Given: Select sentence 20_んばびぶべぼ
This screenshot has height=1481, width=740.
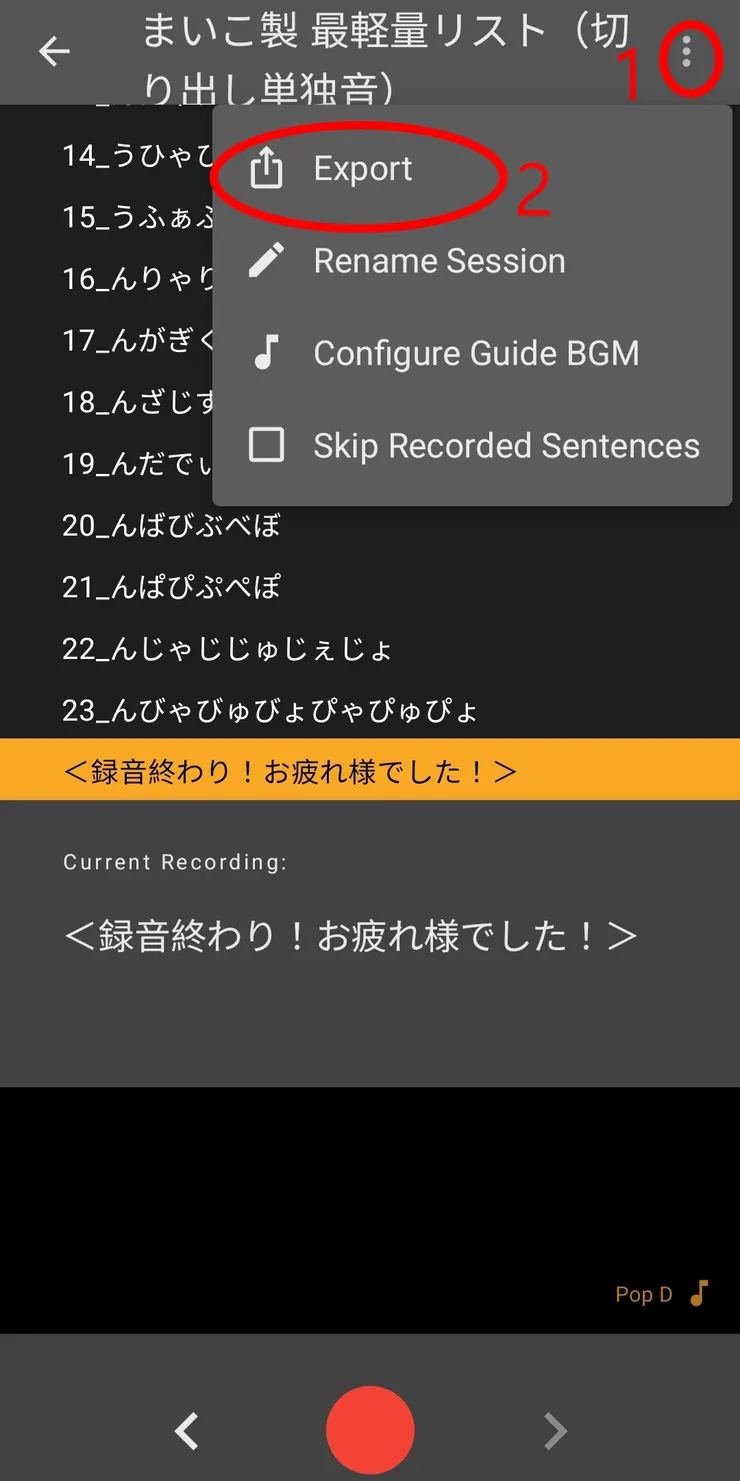Looking at the screenshot, I should [172, 525].
